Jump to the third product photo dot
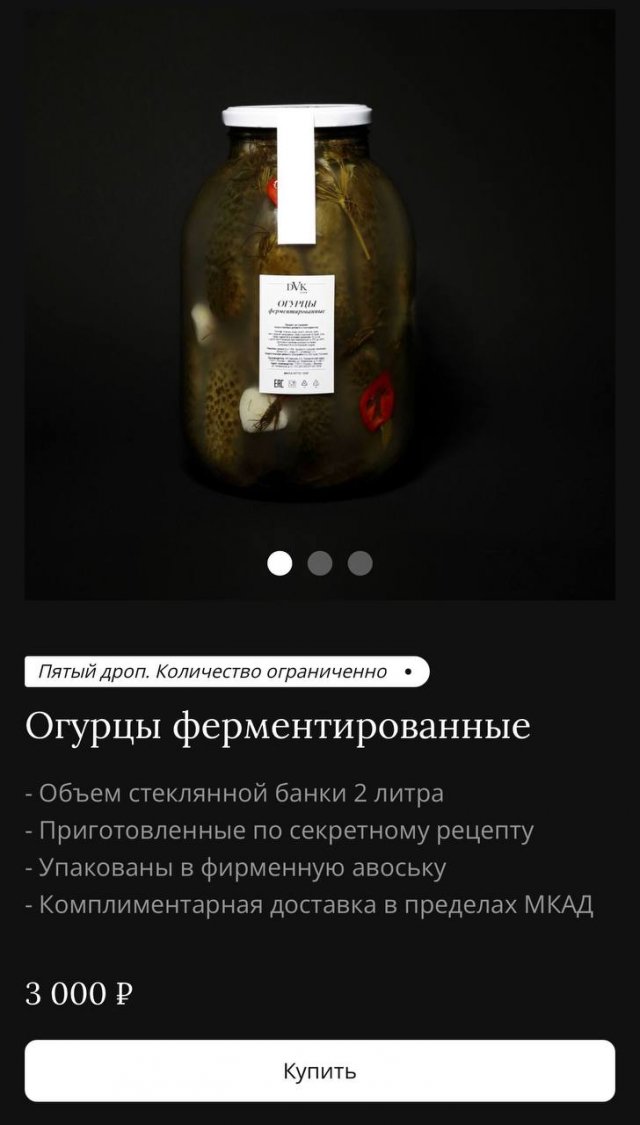The width and height of the screenshot is (640, 1125). tap(360, 563)
